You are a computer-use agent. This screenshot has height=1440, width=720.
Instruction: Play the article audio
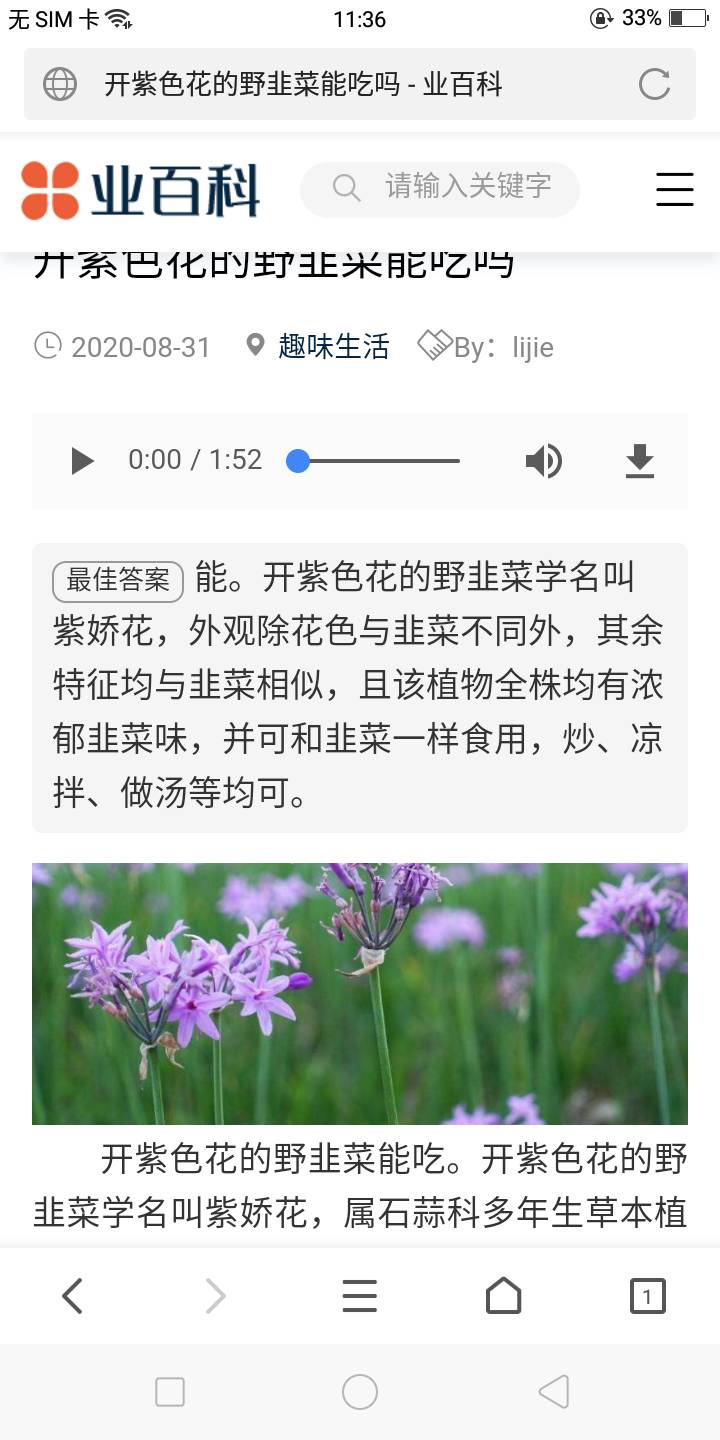tap(82, 461)
